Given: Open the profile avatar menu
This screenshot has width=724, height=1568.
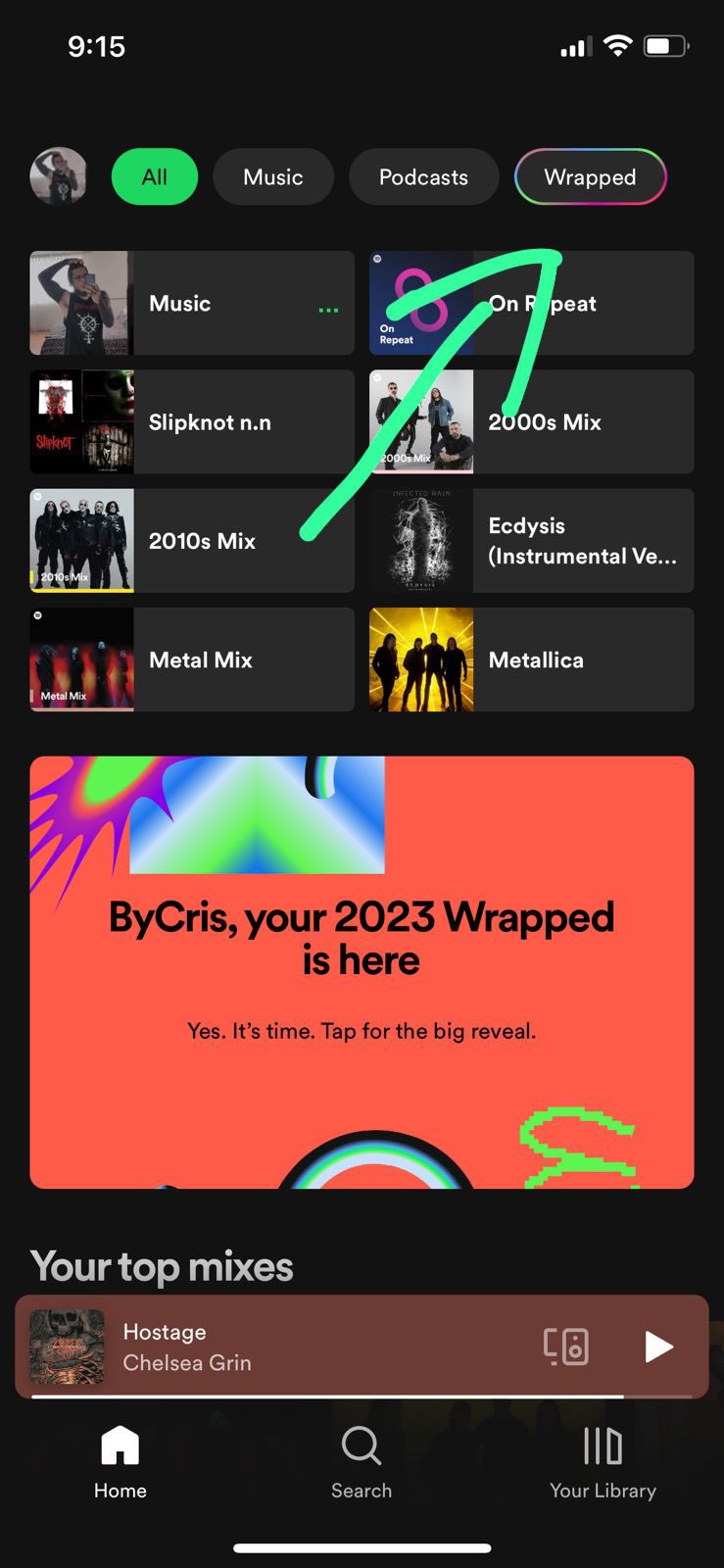Looking at the screenshot, I should 59,176.
